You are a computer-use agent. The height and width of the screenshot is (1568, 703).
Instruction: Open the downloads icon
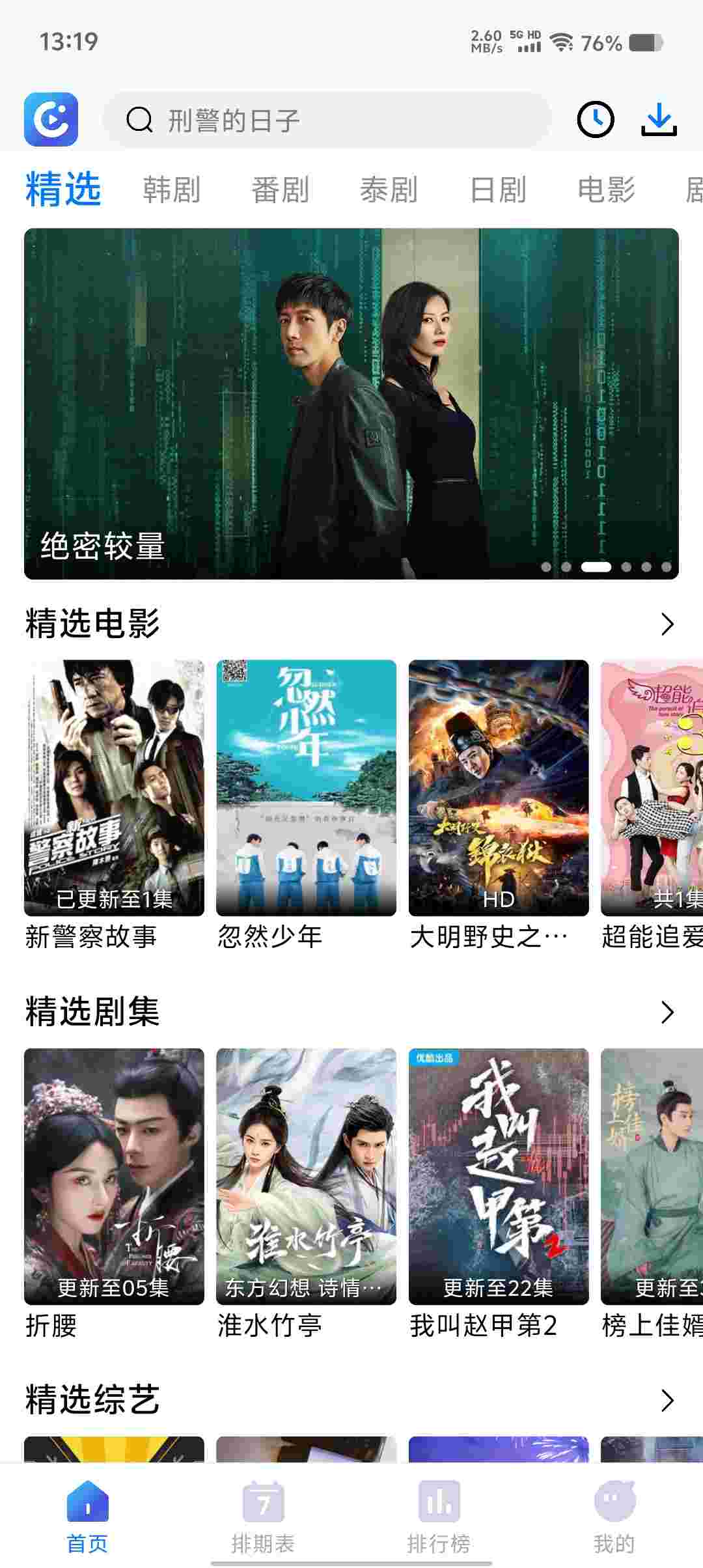[x=659, y=120]
